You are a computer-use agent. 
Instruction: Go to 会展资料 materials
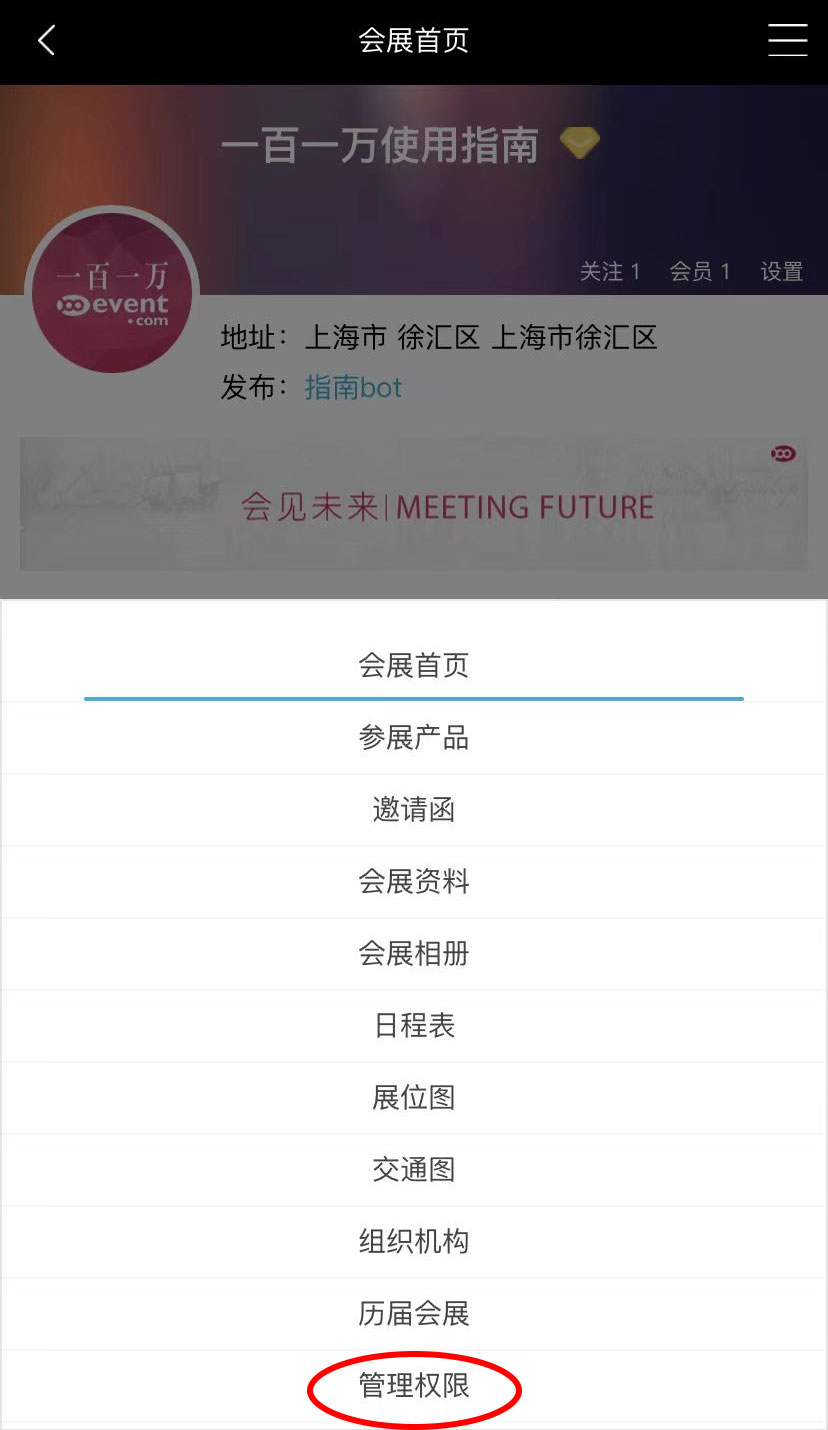tap(413, 882)
